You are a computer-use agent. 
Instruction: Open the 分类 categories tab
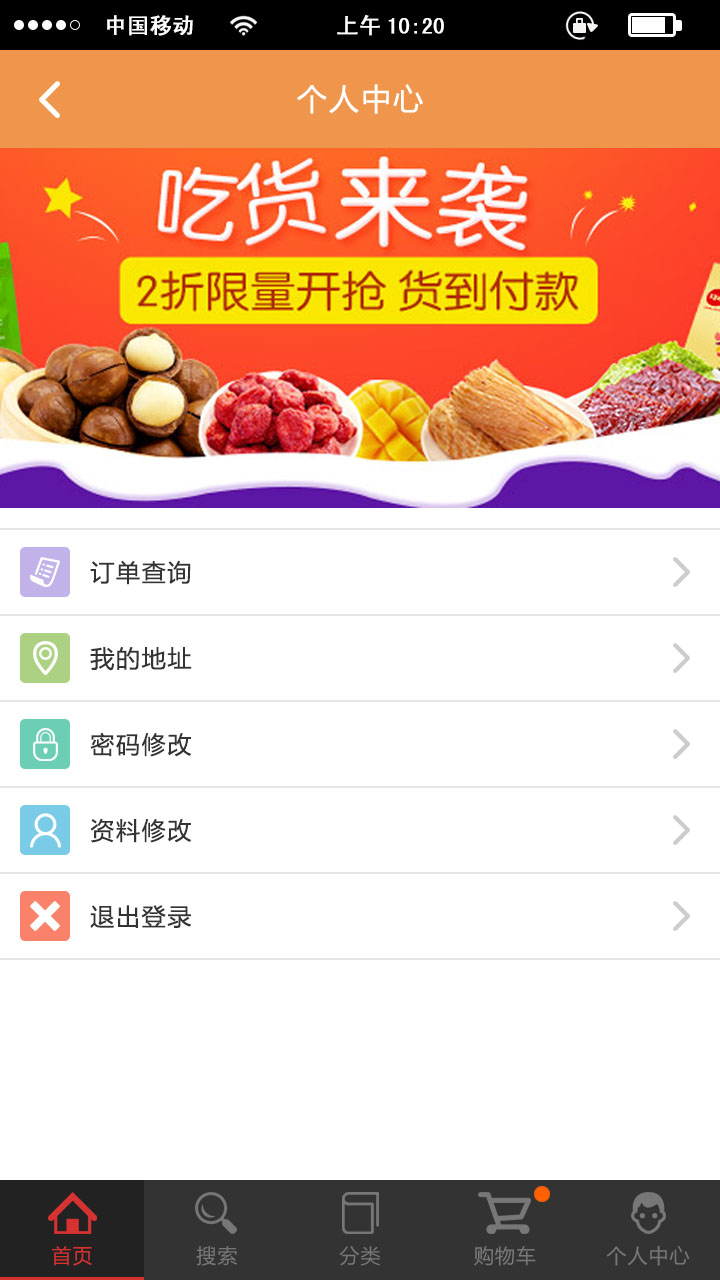360,1230
